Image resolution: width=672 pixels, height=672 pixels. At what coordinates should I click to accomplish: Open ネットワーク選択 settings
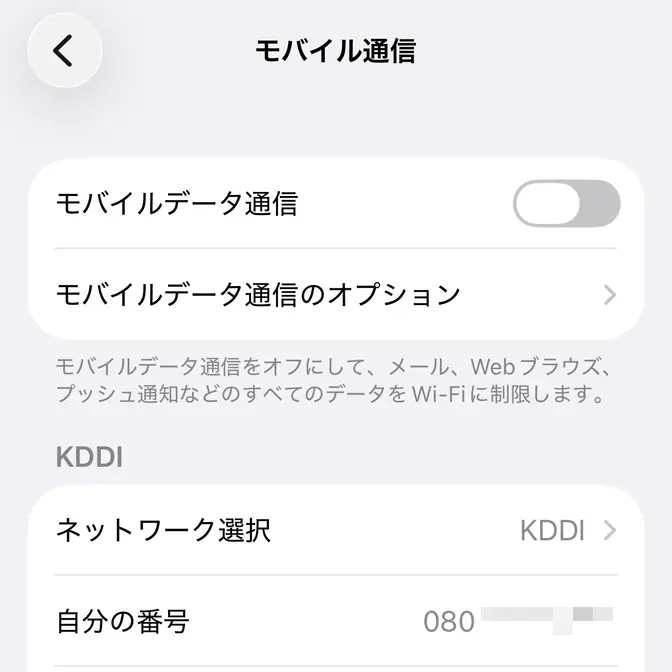tap(335, 530)
